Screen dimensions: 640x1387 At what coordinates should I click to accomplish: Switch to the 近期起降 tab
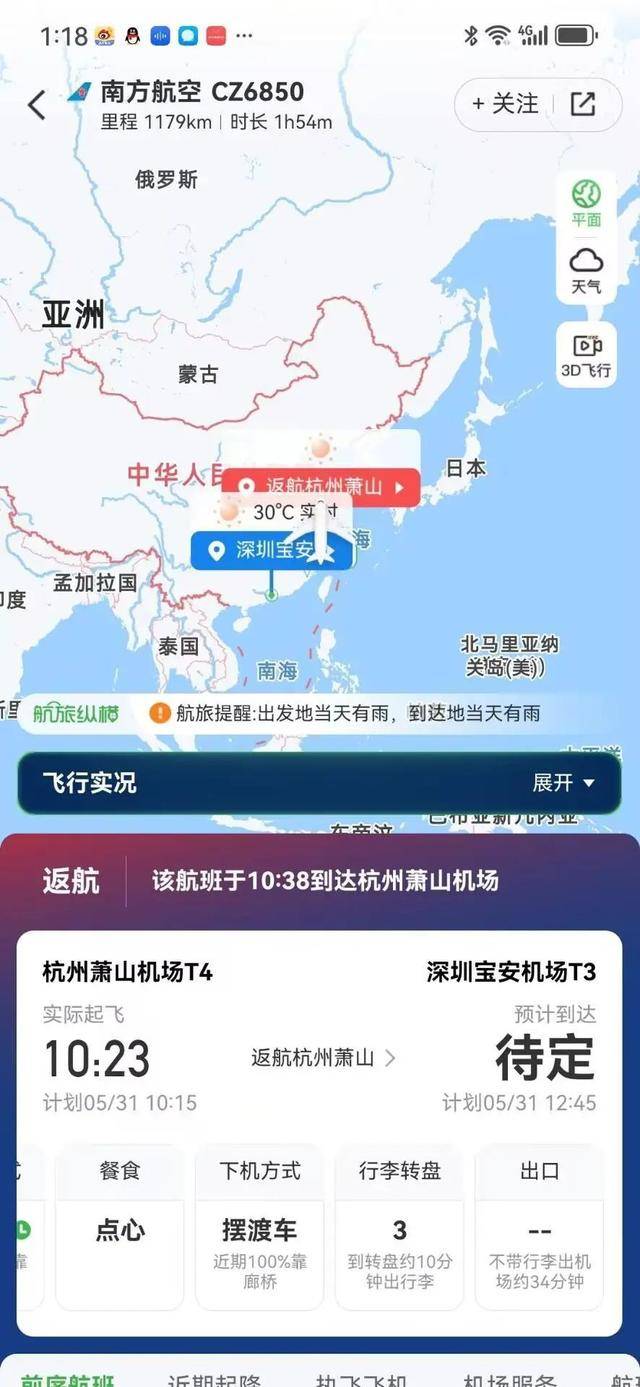(x=213, y=1378)
